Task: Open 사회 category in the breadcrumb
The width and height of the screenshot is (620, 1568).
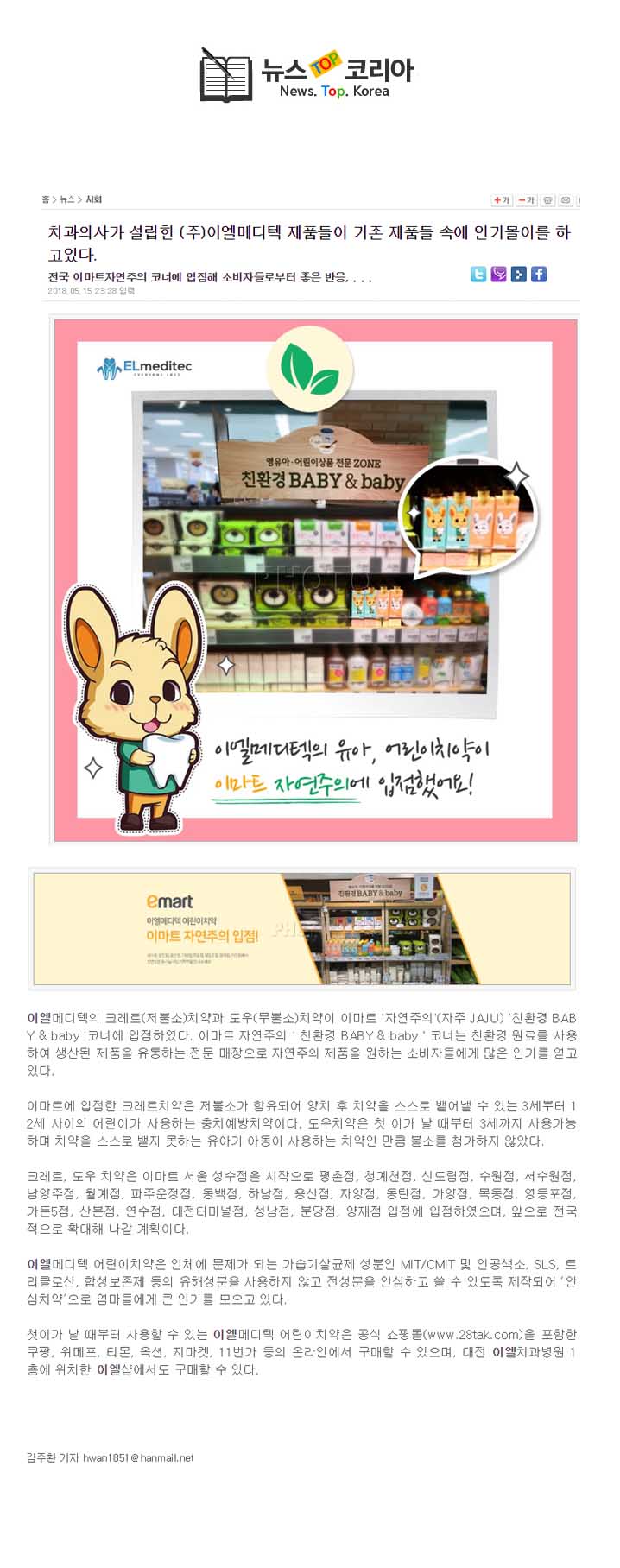Action: click(x=93, y=199)
